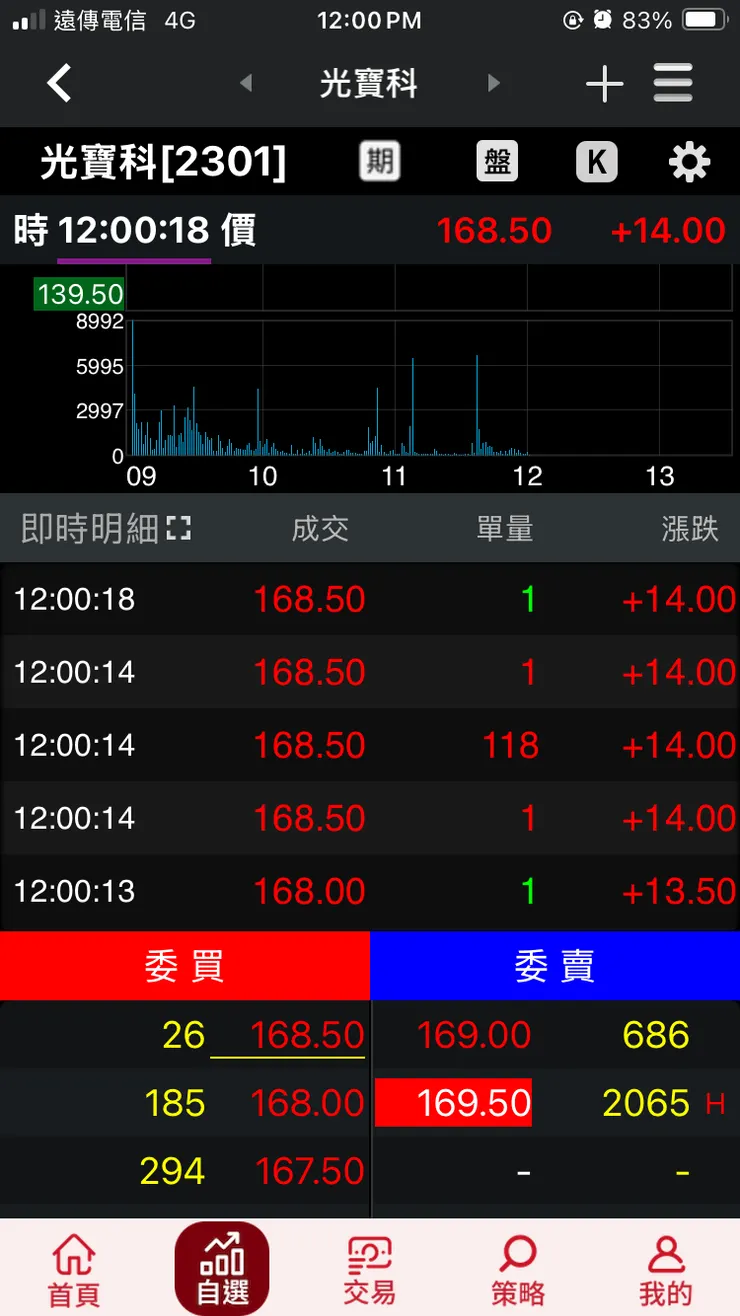
Task: Tap the intraday volume chart area
Action: click(370, 390)
